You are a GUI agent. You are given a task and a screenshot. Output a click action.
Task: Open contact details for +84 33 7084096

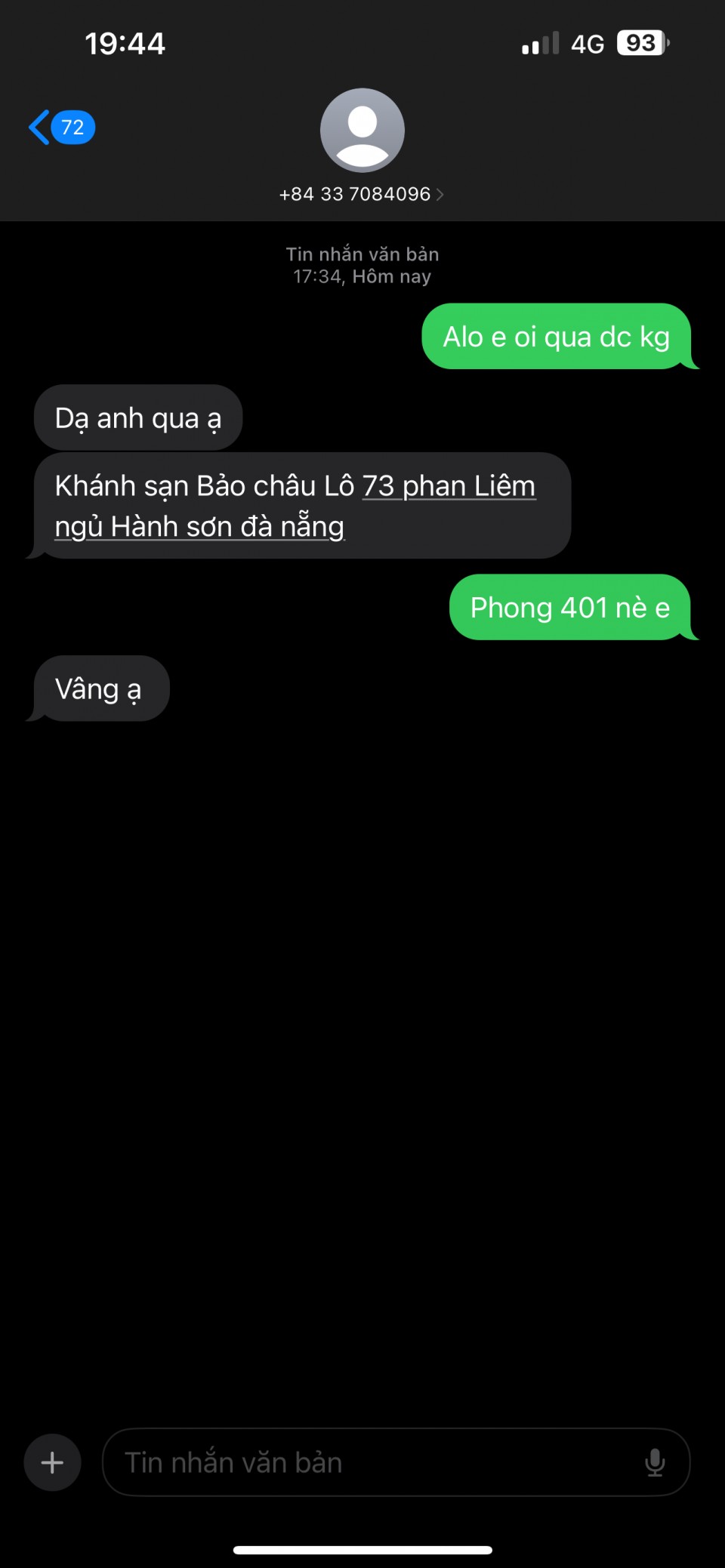pos(362,194)
